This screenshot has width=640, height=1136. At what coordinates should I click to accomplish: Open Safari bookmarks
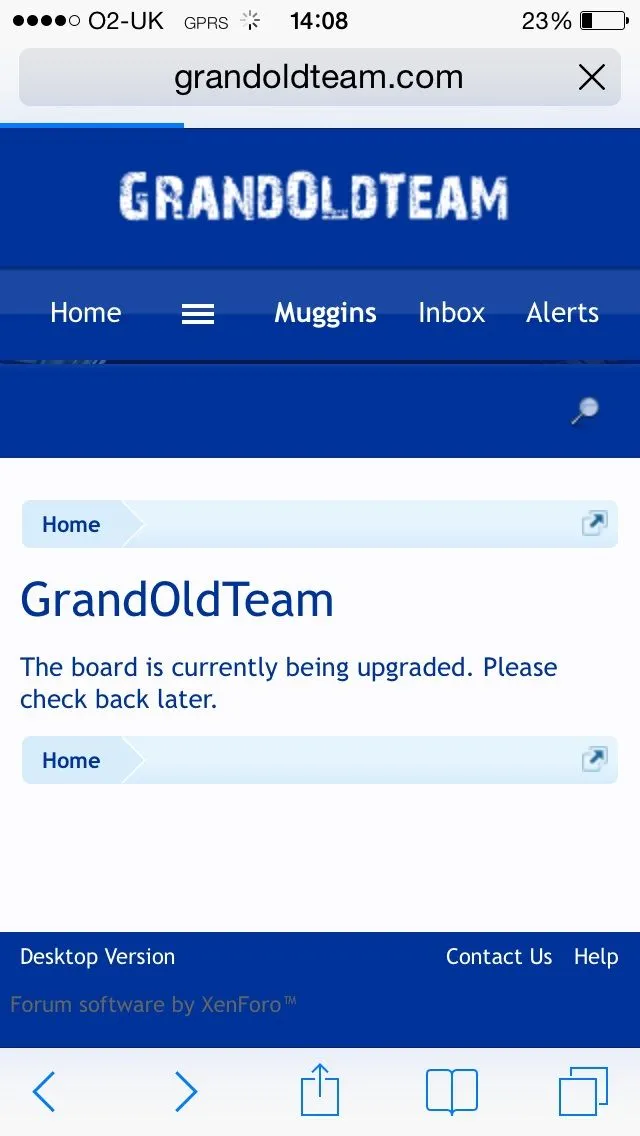click(x=452, y=1091)
